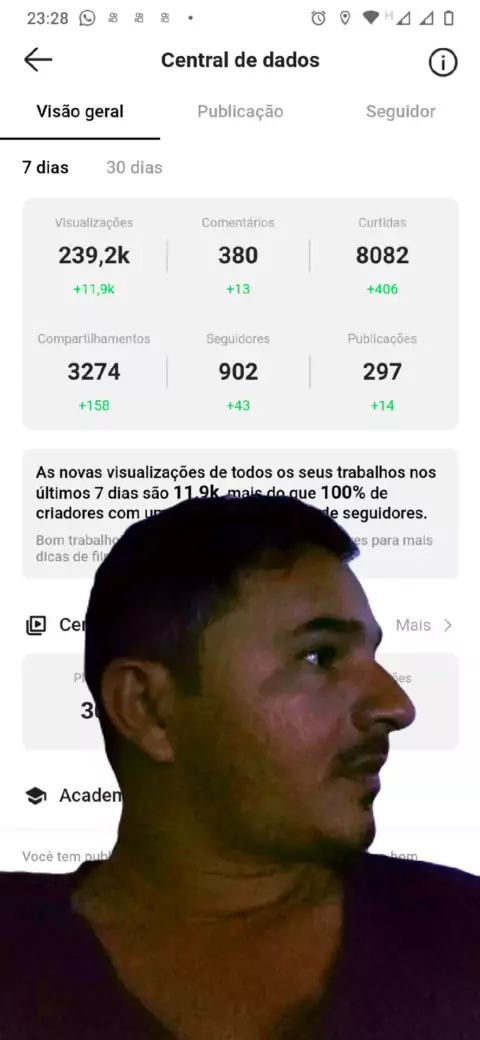This screenshot has width=480, height=1040.
Task: Select the 30 dias period
Action: click(134, 168)
